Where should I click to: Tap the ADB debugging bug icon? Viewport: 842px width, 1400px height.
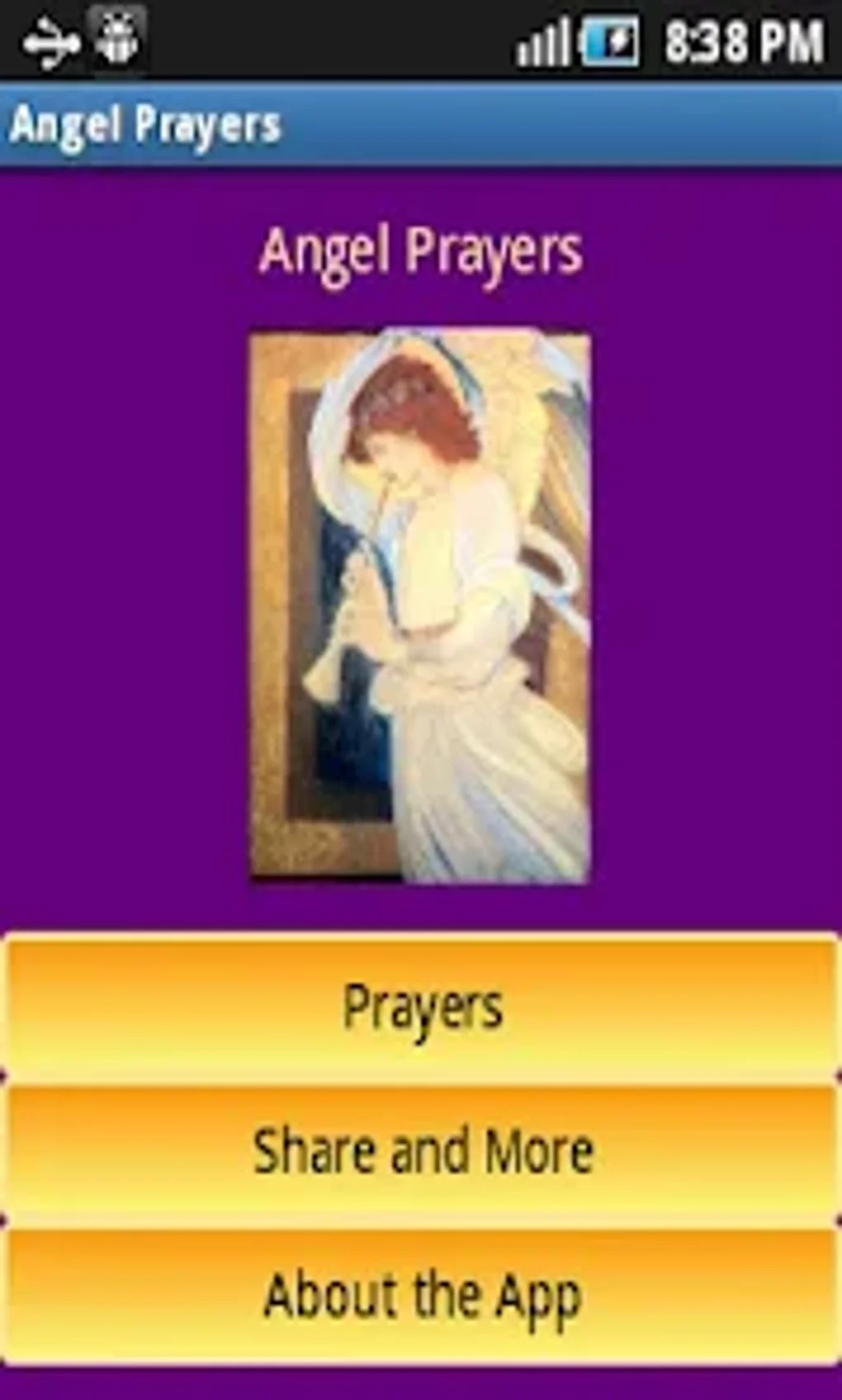117,37
